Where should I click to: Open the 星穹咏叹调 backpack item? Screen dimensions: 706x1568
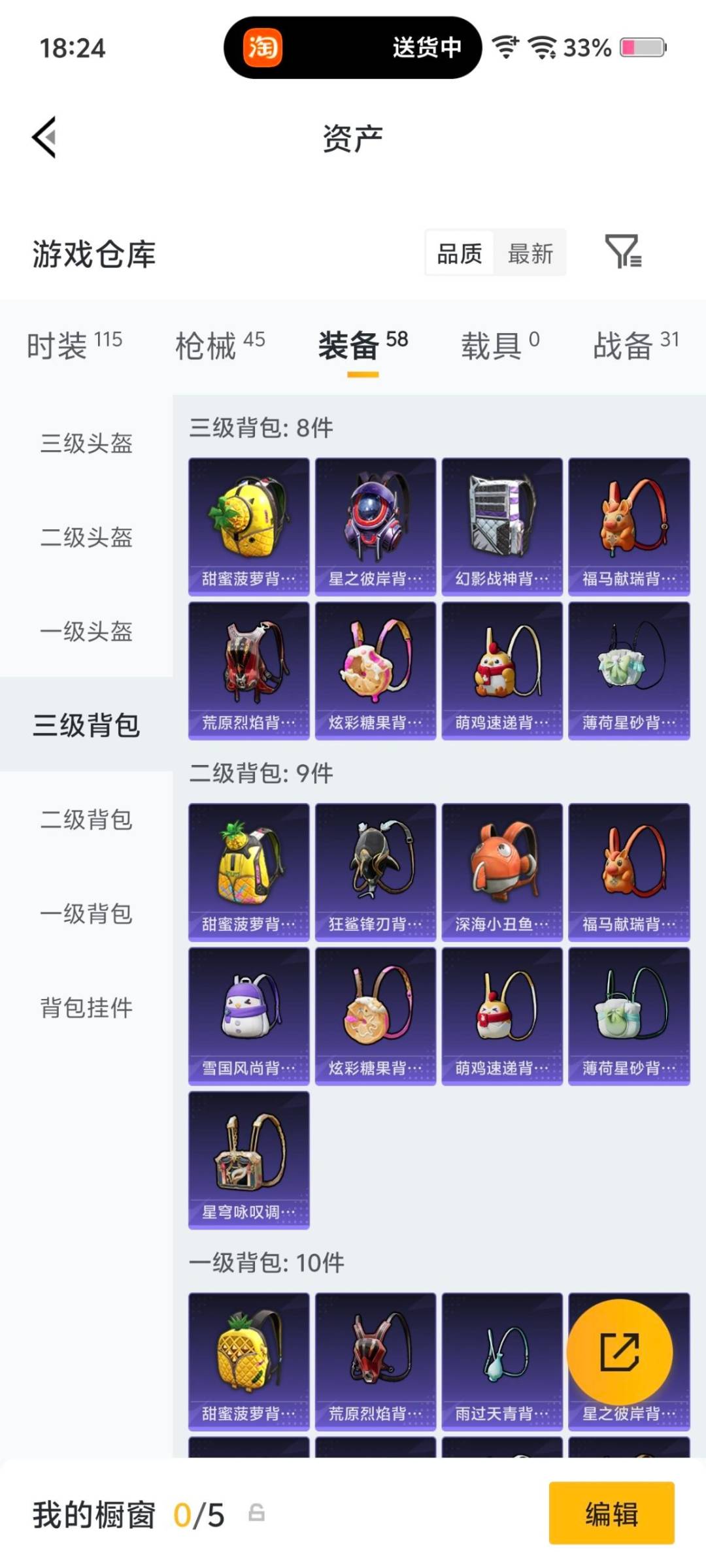tap(248, 1160)
